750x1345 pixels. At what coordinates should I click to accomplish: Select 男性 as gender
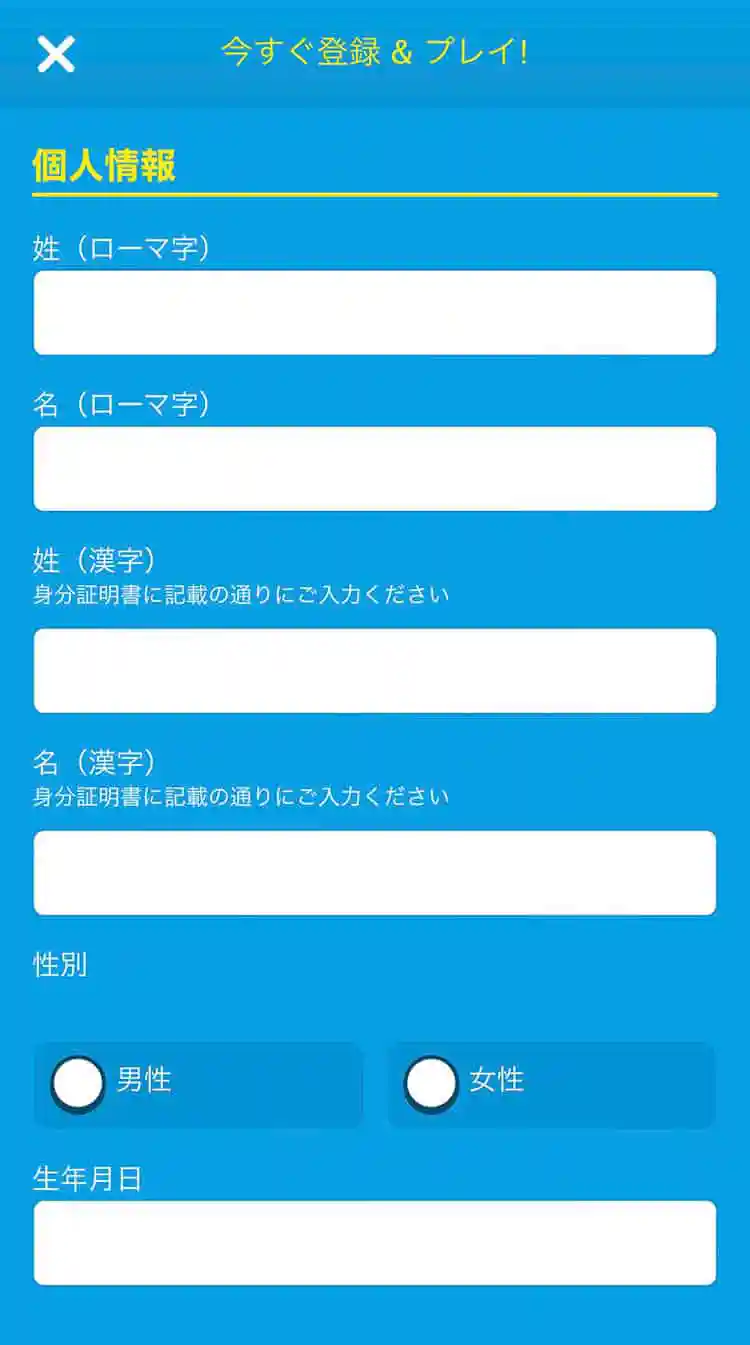[x=198, y=1085]
